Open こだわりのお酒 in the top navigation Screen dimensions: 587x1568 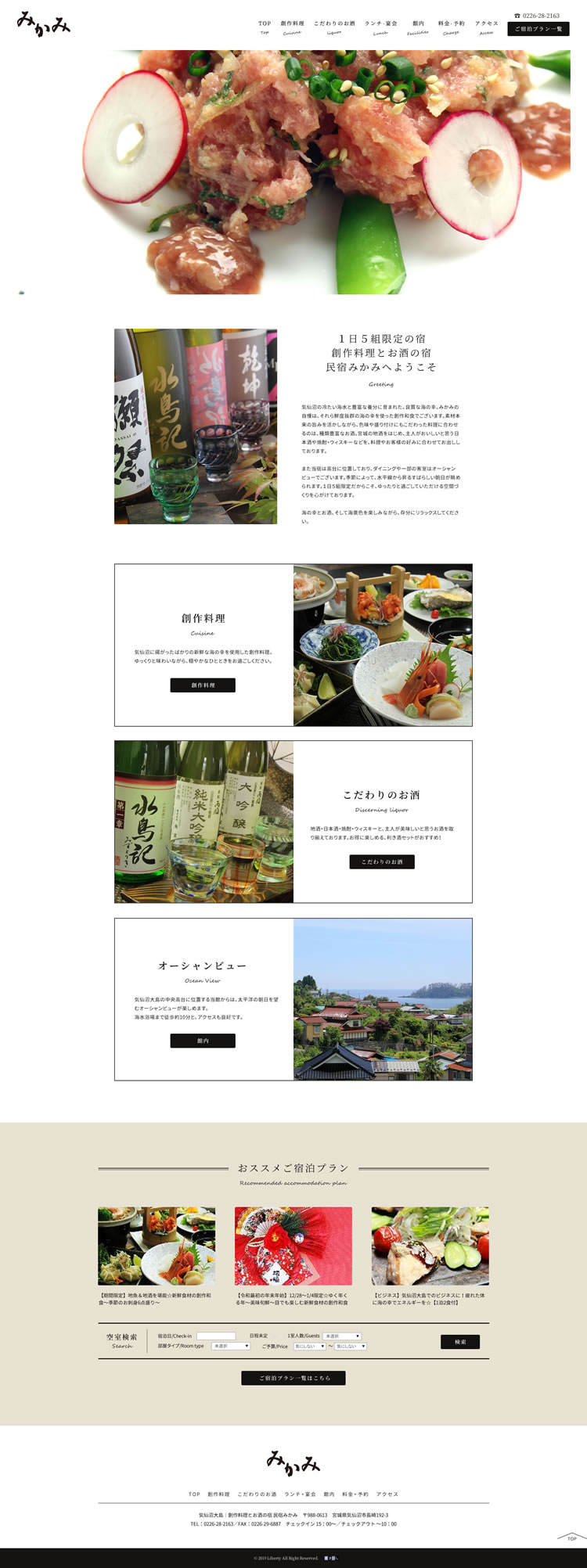click(334, 27)
